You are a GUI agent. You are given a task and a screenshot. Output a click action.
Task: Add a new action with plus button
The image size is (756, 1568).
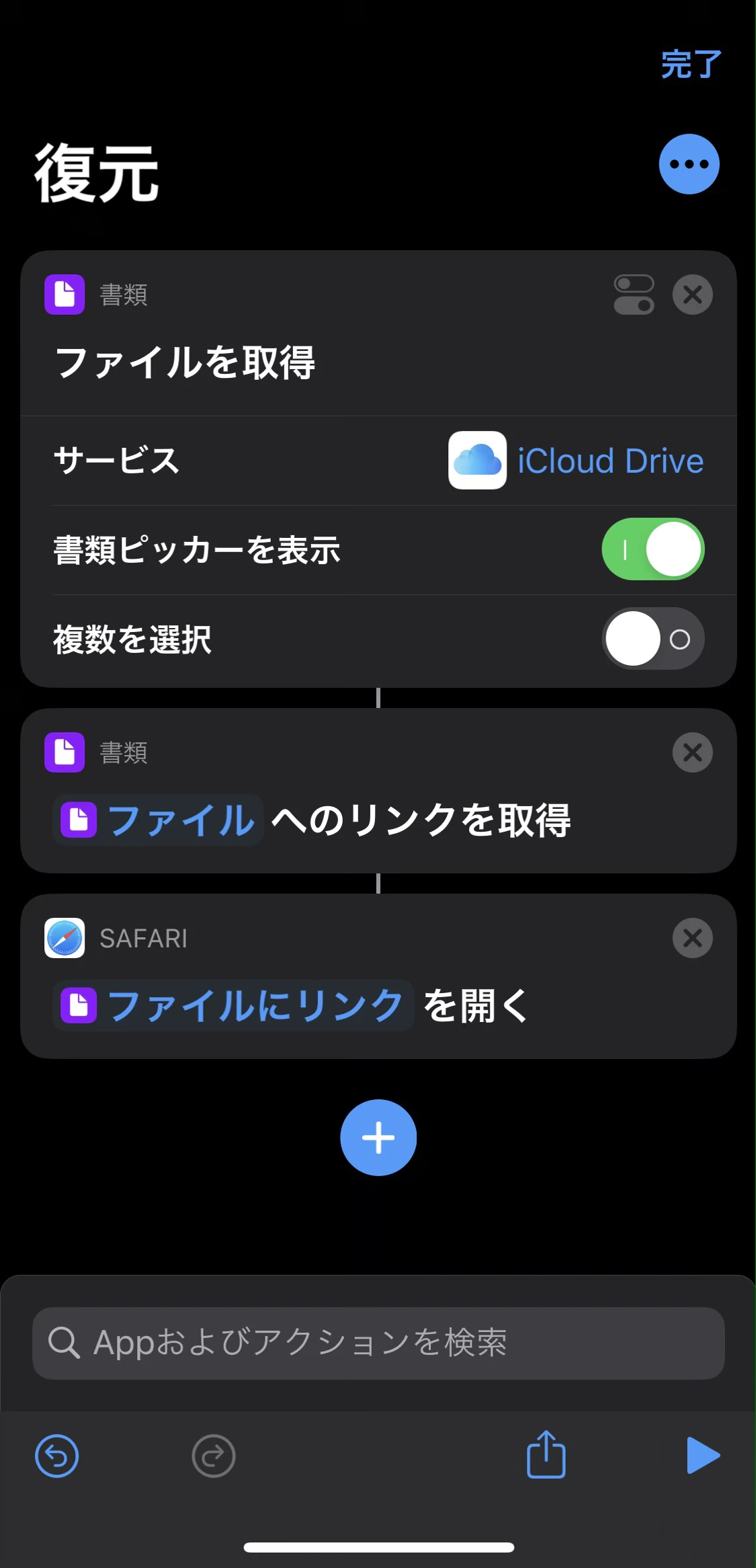point(378,1138)
